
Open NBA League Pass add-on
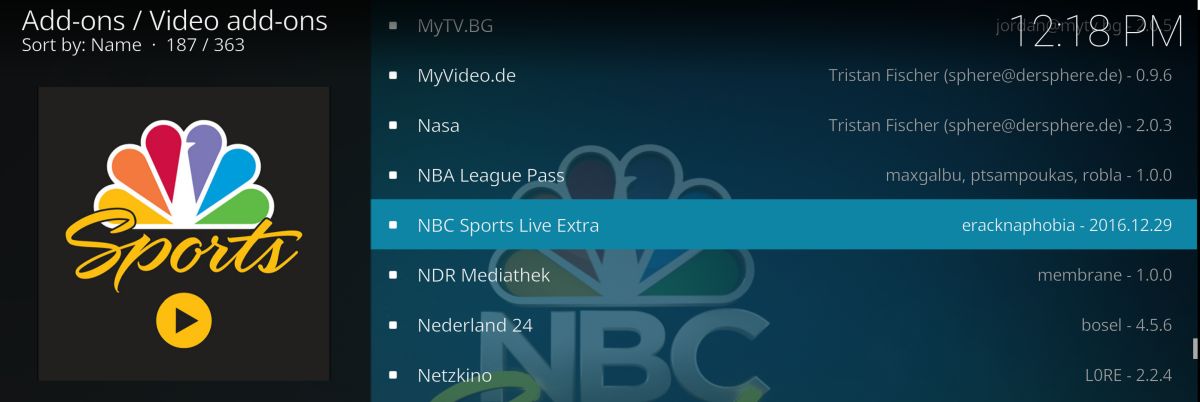(x=490, y=175)
